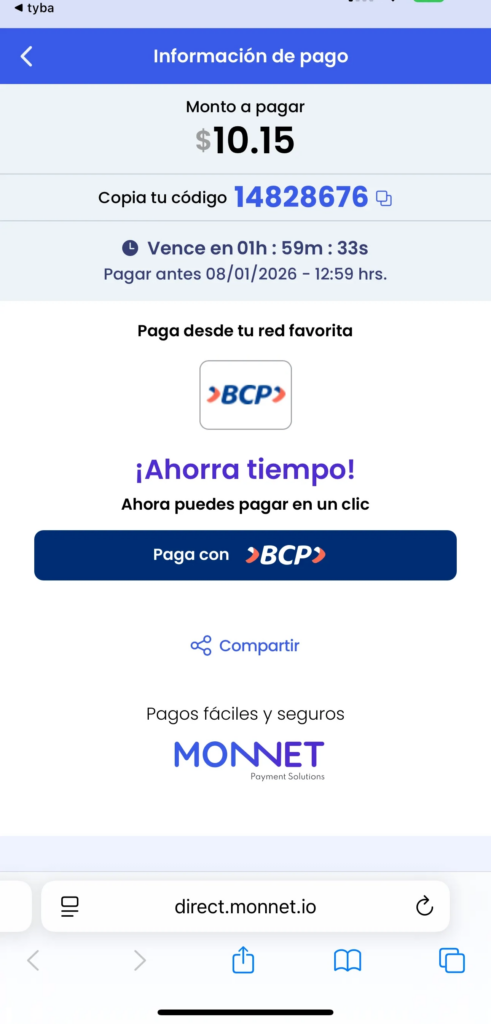Image resolution: width=491 pixels, height=1024 pixels.
Task: Copy the payment code 14828676
Action: pyautogui.click(x=385, y=199)
